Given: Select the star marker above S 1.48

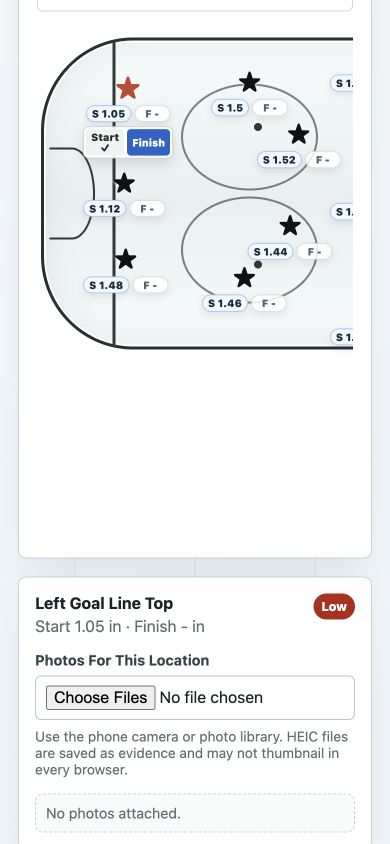Looking at the screenshot, I should [x=125, y=259].
